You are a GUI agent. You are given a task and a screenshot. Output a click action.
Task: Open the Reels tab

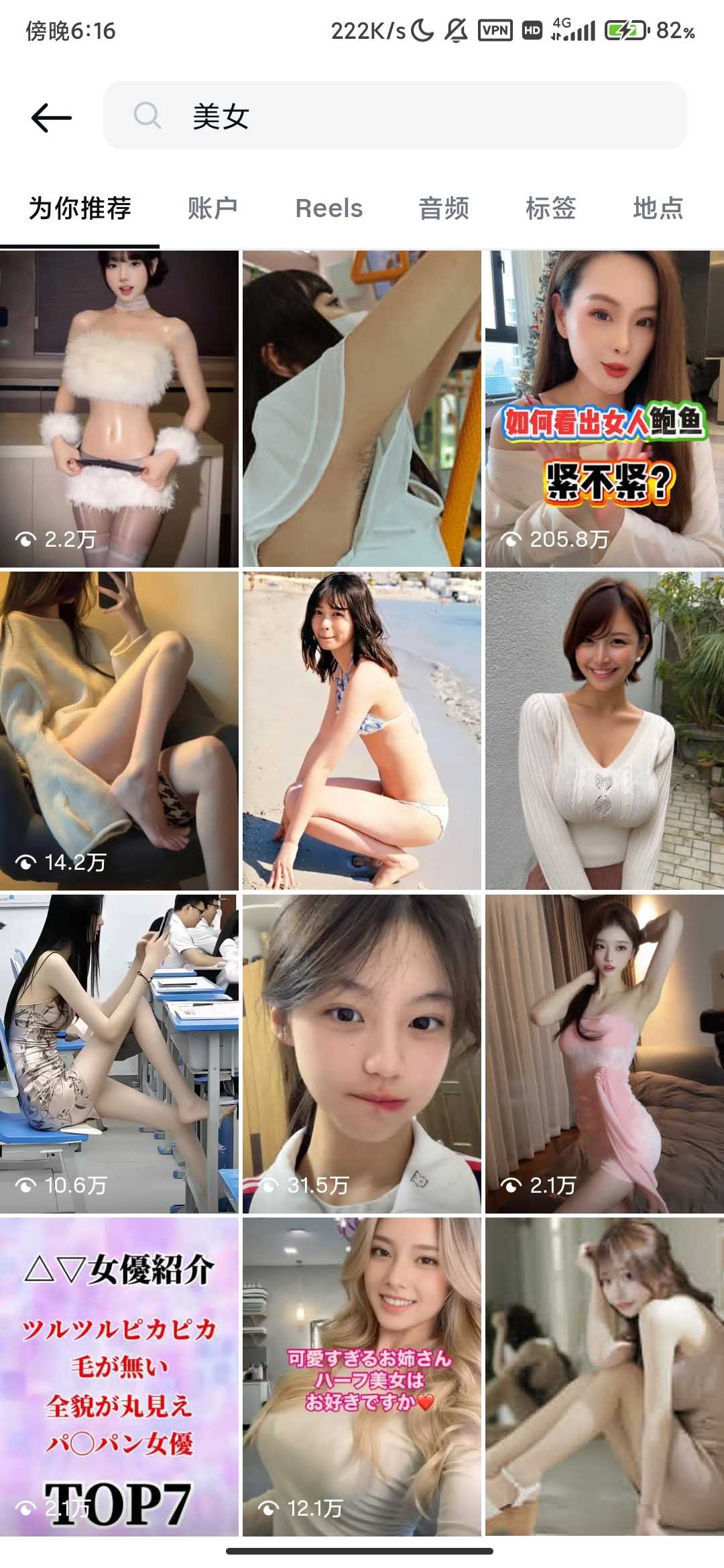329,208
